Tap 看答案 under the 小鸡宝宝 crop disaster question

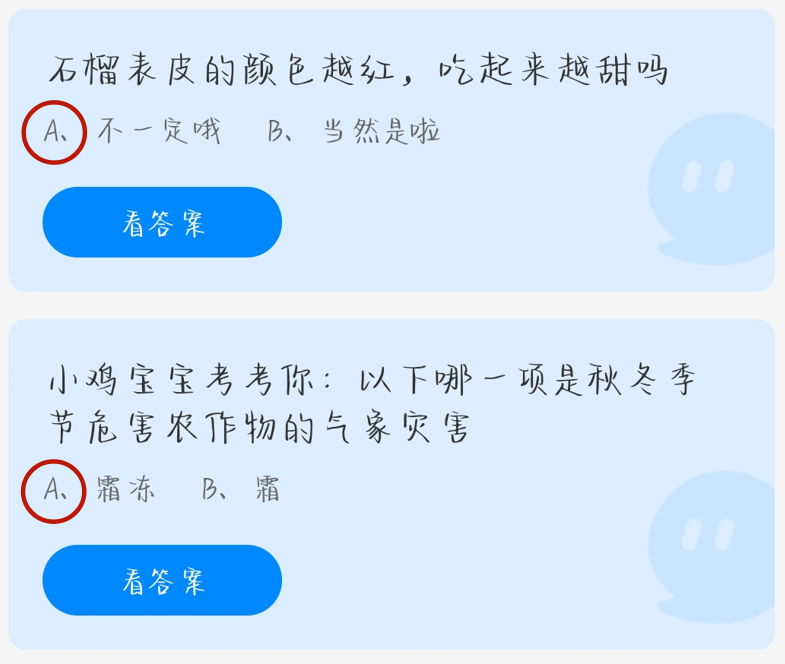click(162, 580)
